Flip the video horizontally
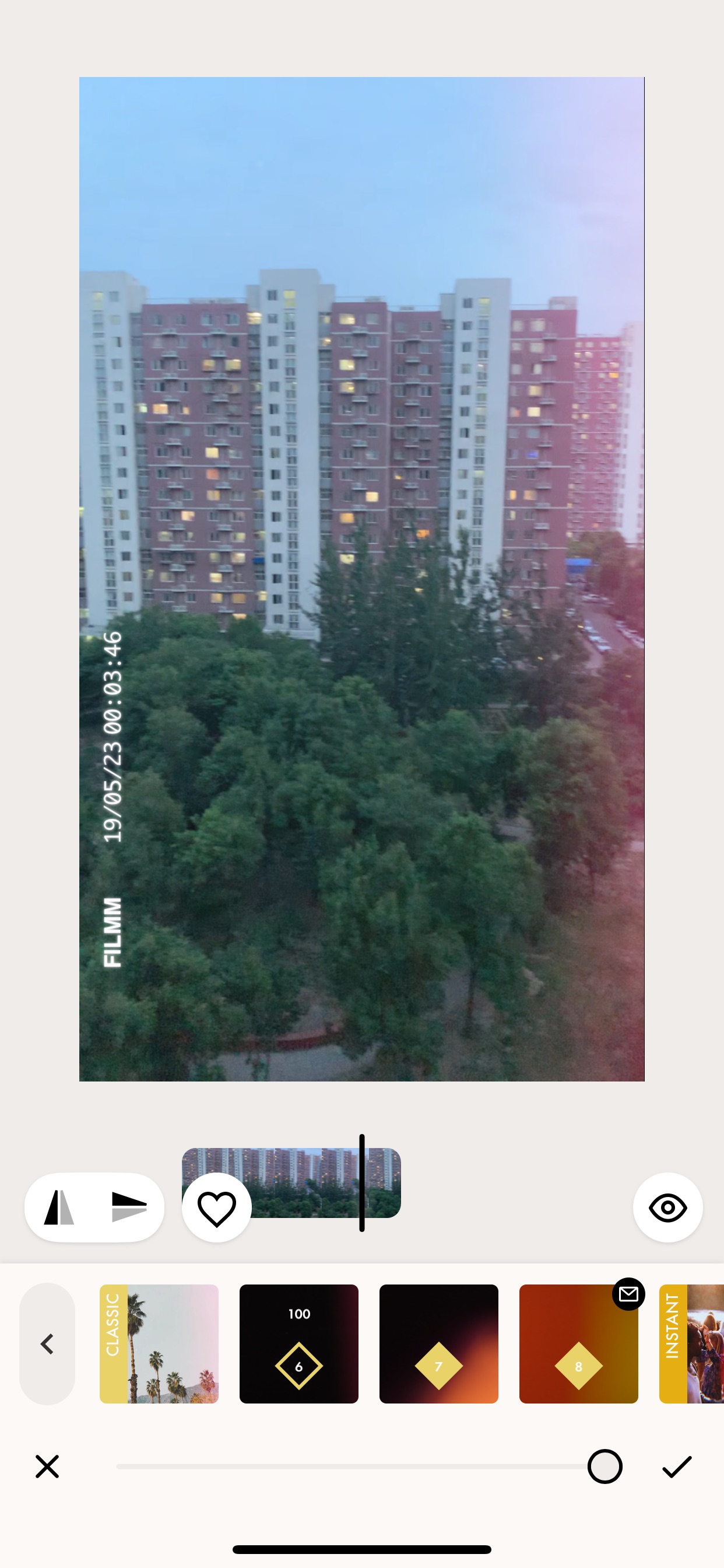 click(x=59, y=1207)
